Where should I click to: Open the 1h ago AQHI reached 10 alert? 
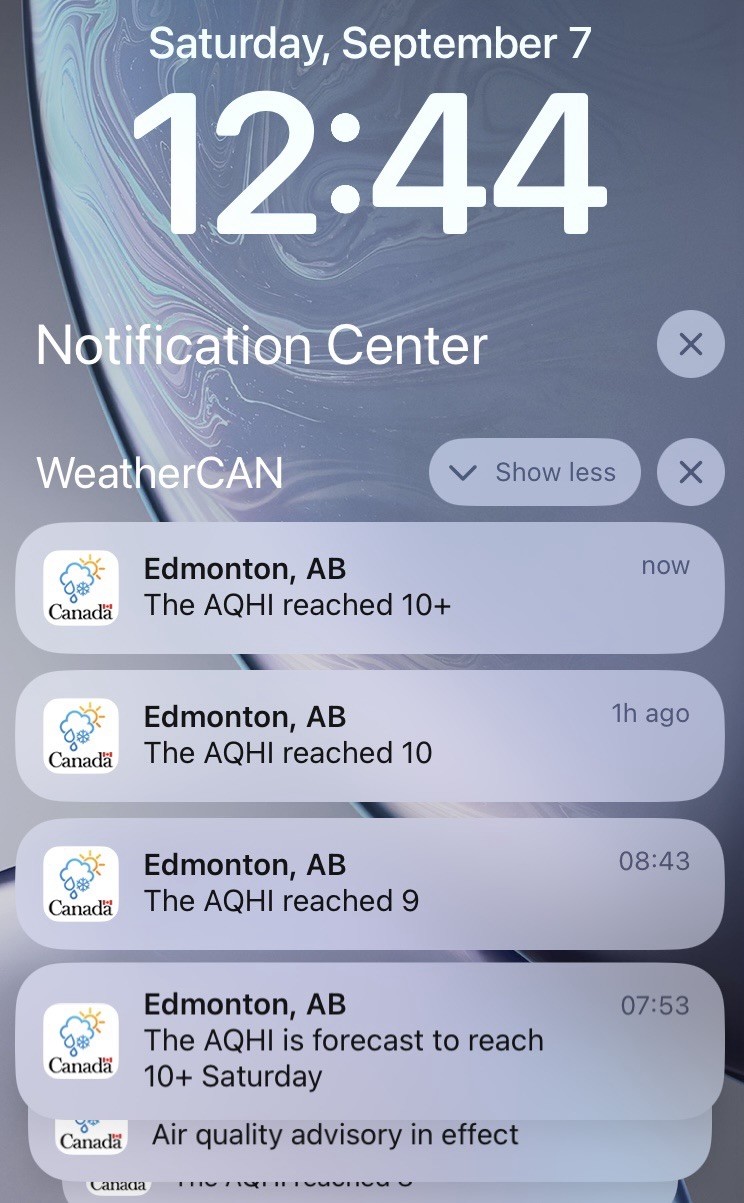pos(370,736)
